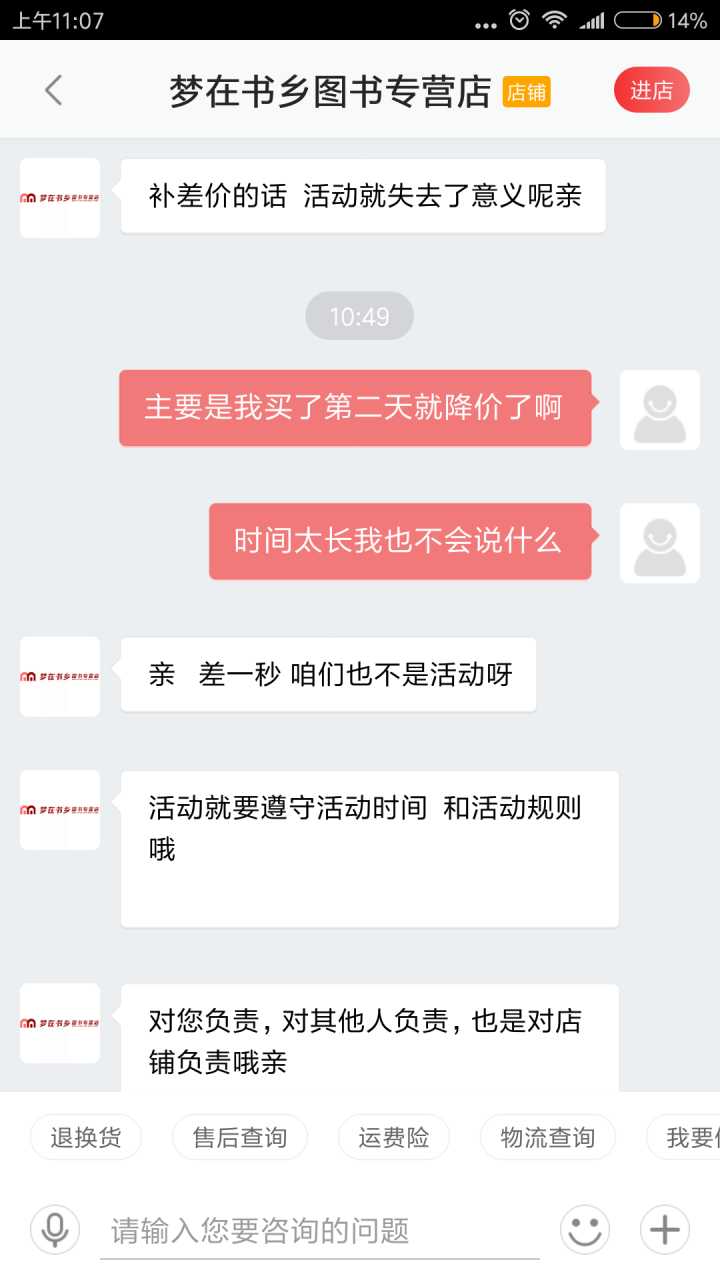Go back using the top-left arrow
This screenshot has height=1280, width=720.
(53, 91)
